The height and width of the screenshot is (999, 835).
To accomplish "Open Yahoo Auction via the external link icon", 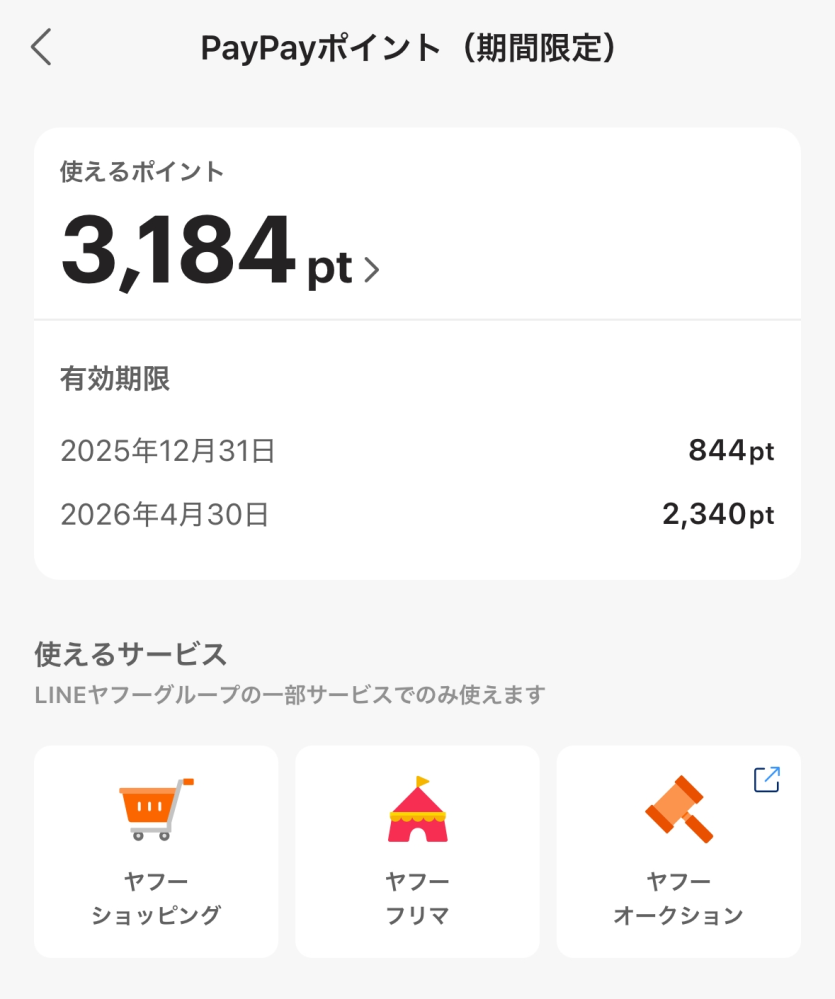I will 767,777.
